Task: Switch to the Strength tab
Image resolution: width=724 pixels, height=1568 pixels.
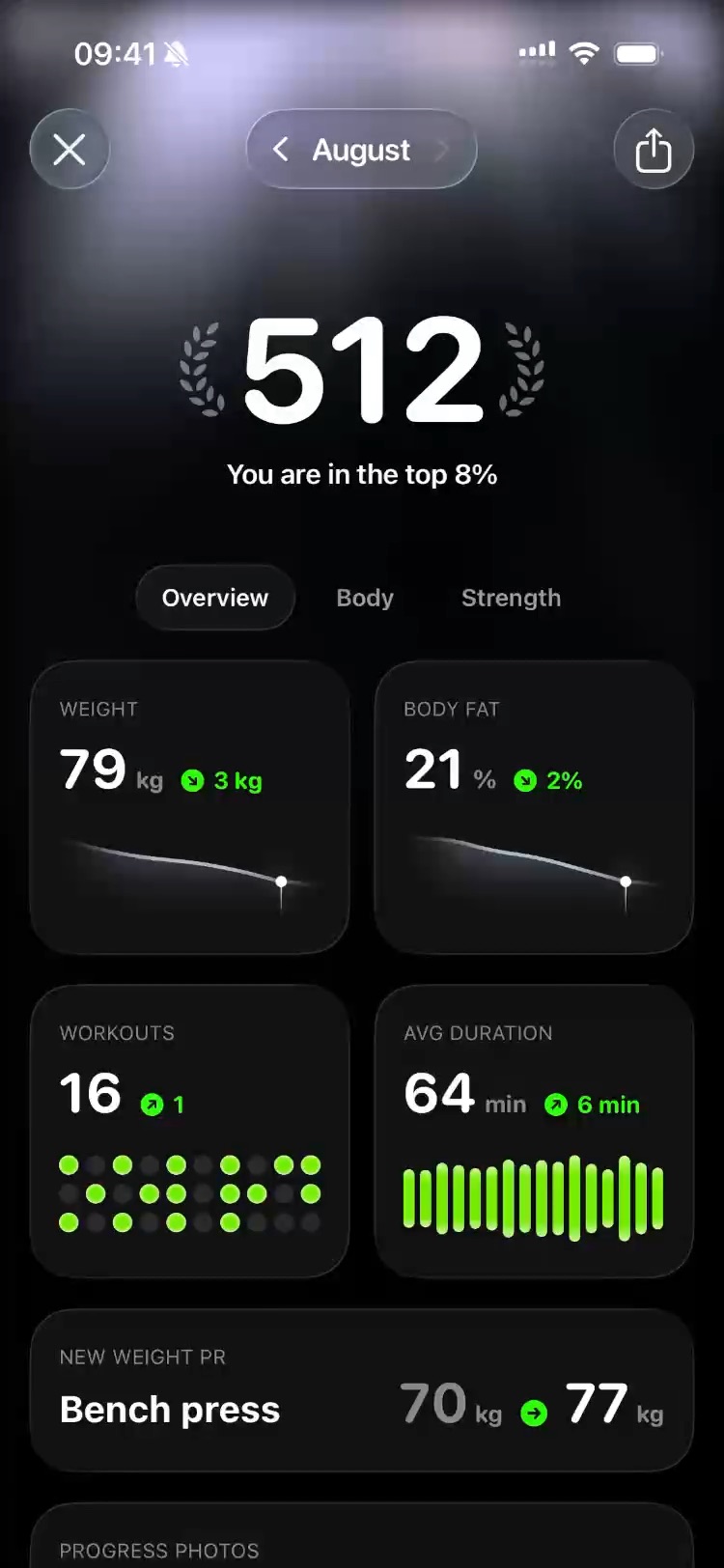Action: pos(511,598)
